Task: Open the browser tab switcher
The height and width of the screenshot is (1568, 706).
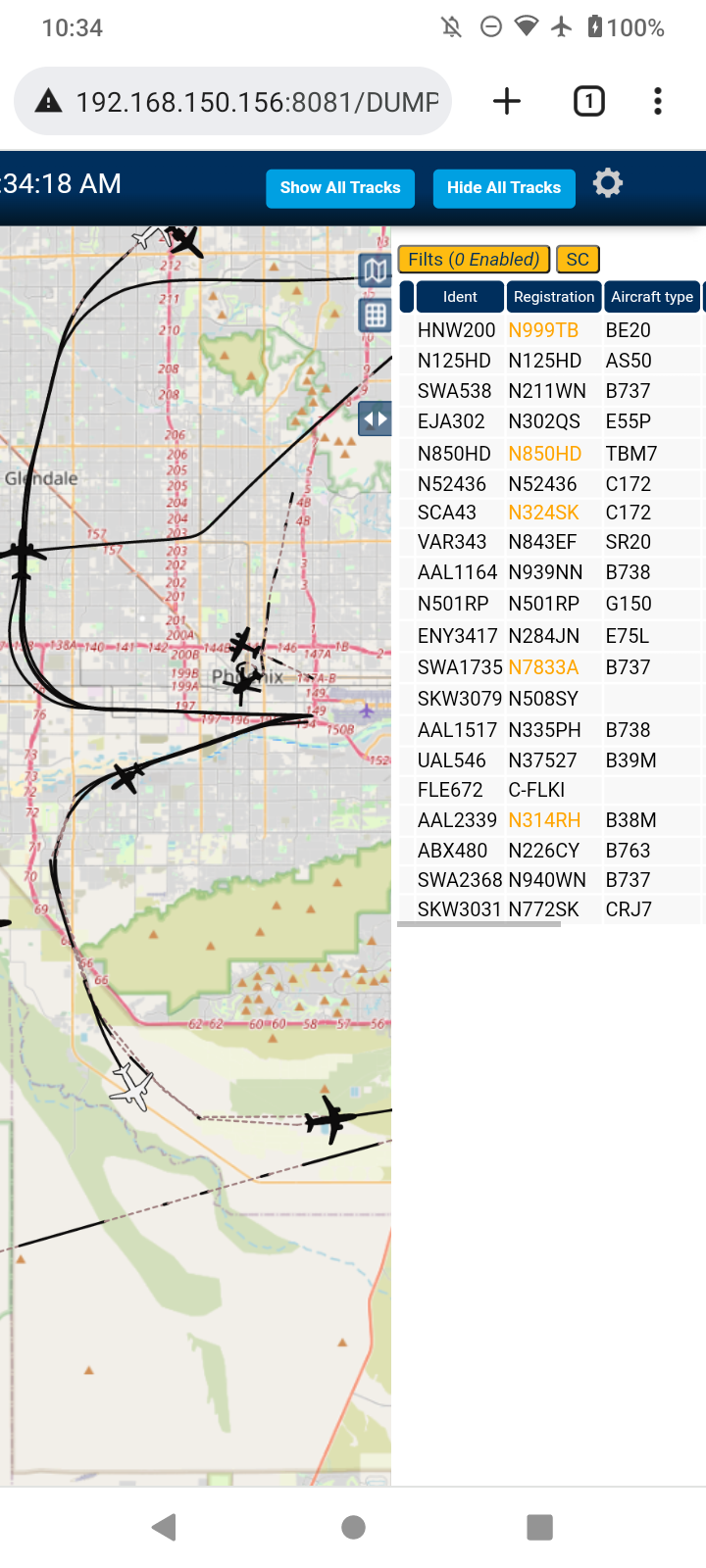Action: [589, 101]
